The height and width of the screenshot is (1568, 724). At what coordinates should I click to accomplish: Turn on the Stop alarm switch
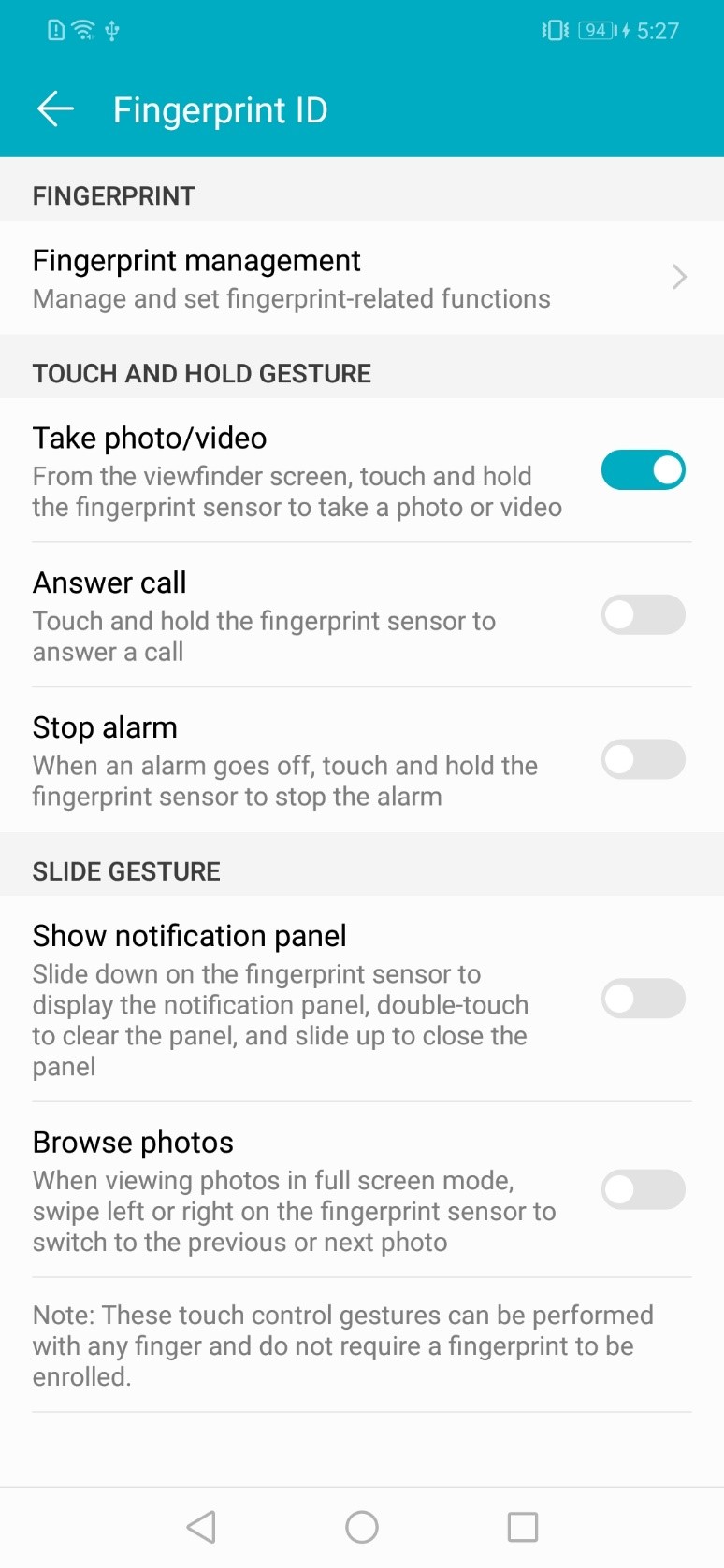(643, 759)
